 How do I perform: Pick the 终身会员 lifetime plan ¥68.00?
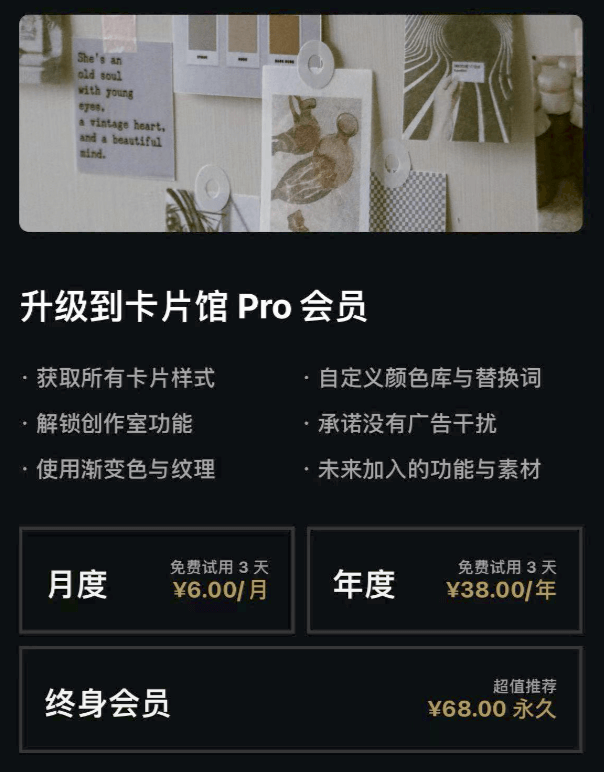(300, 700)
